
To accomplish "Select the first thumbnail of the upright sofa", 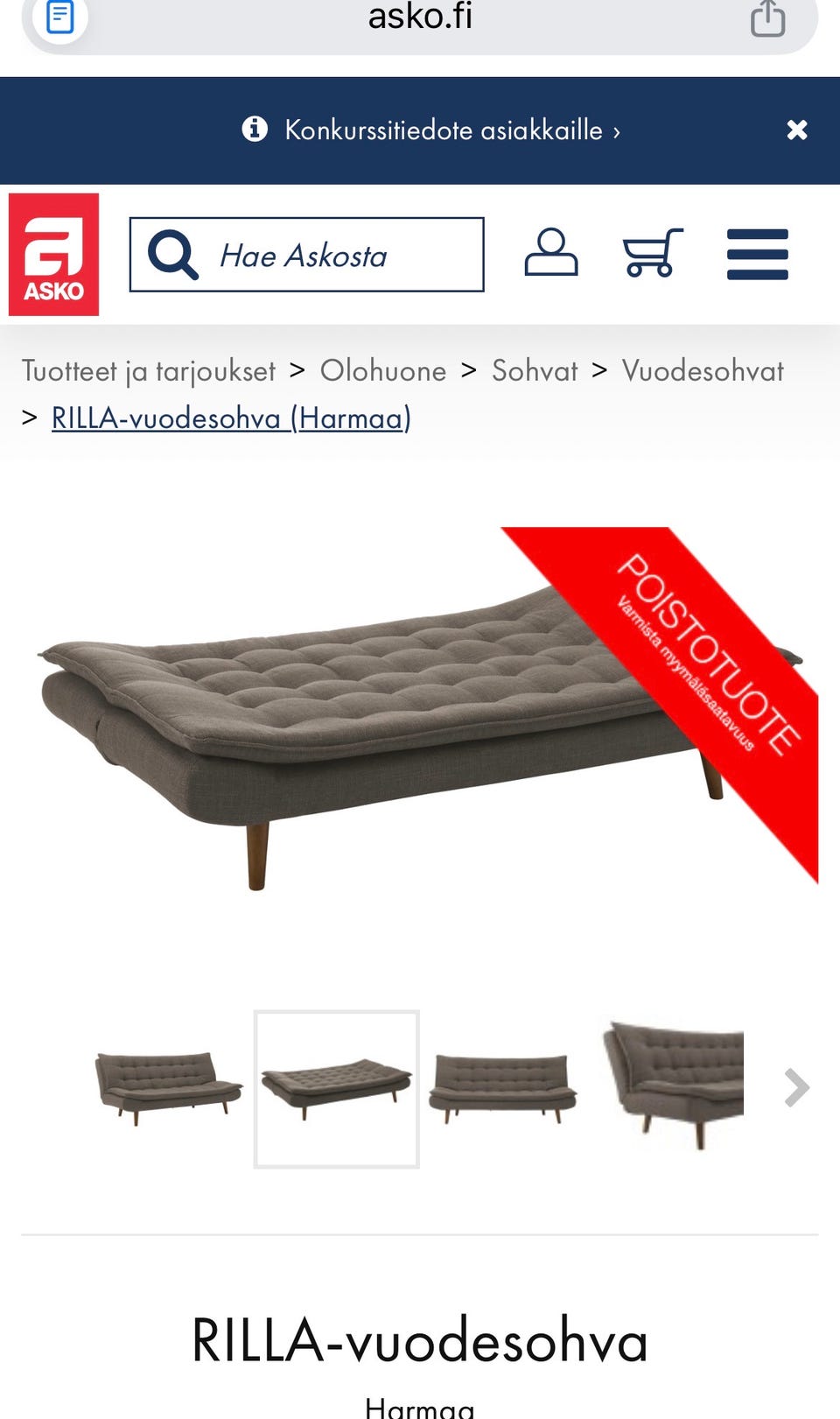I will tap(169, 1089).
